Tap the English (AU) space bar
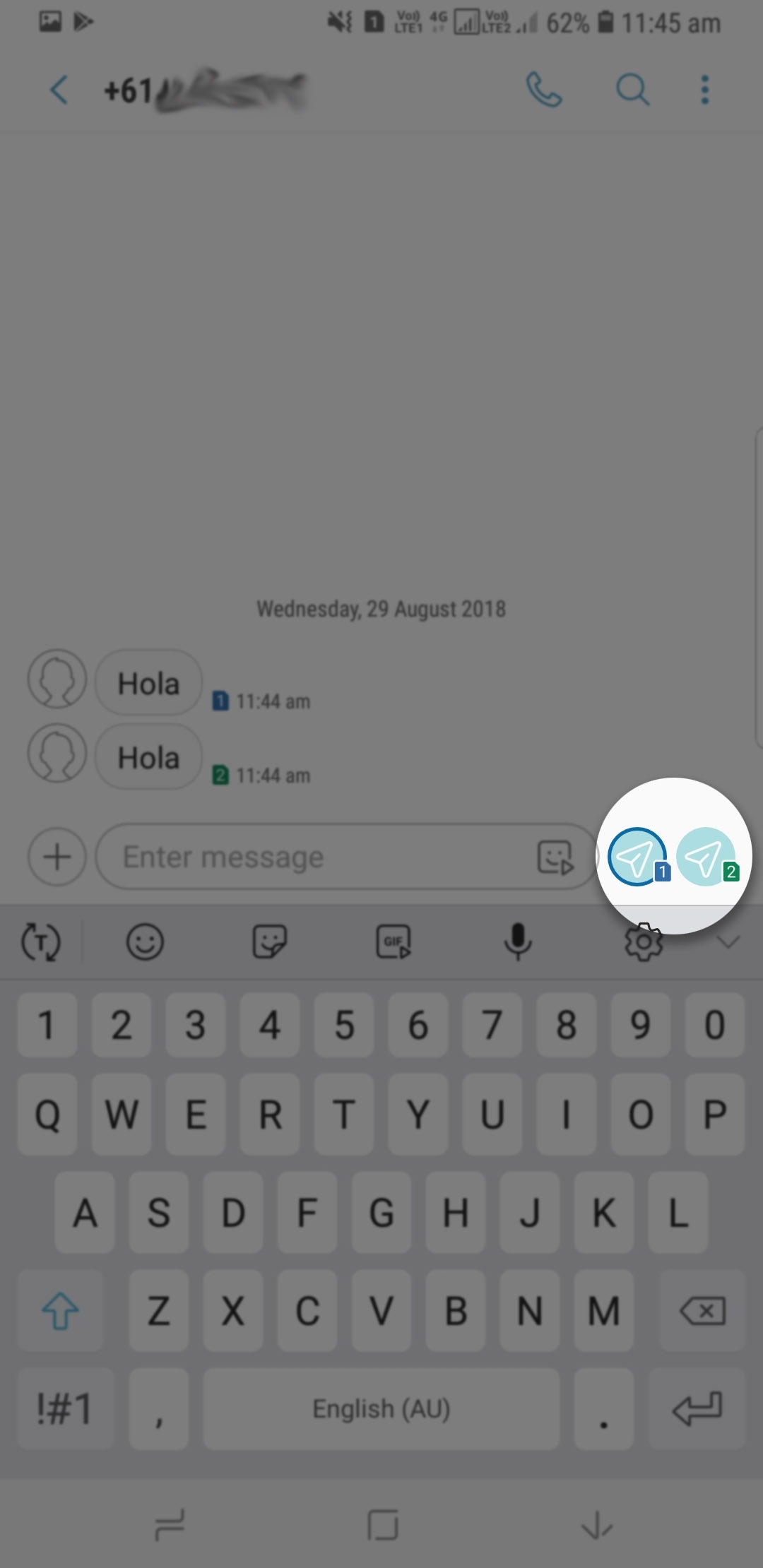This screenshot has height=1568, width=763. pyautogui.click(x=381, y=1409)
